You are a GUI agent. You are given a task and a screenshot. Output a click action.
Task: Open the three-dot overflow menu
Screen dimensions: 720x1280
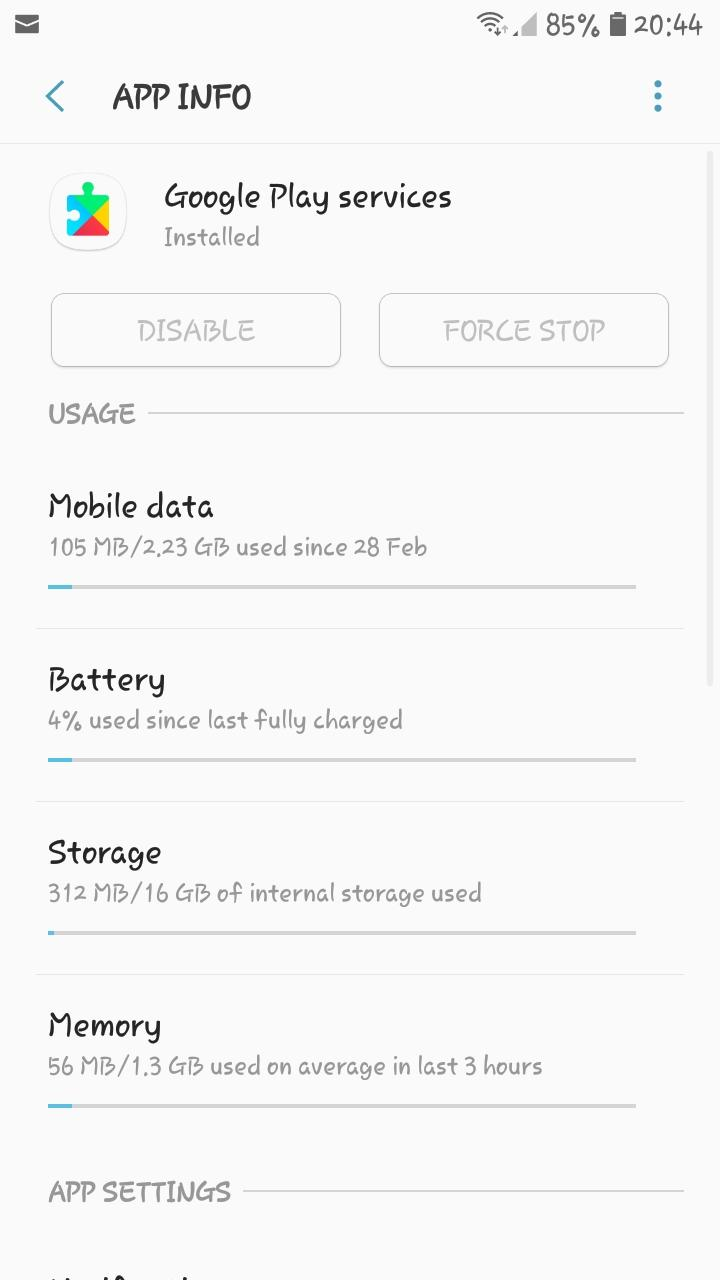pos(657,97)
